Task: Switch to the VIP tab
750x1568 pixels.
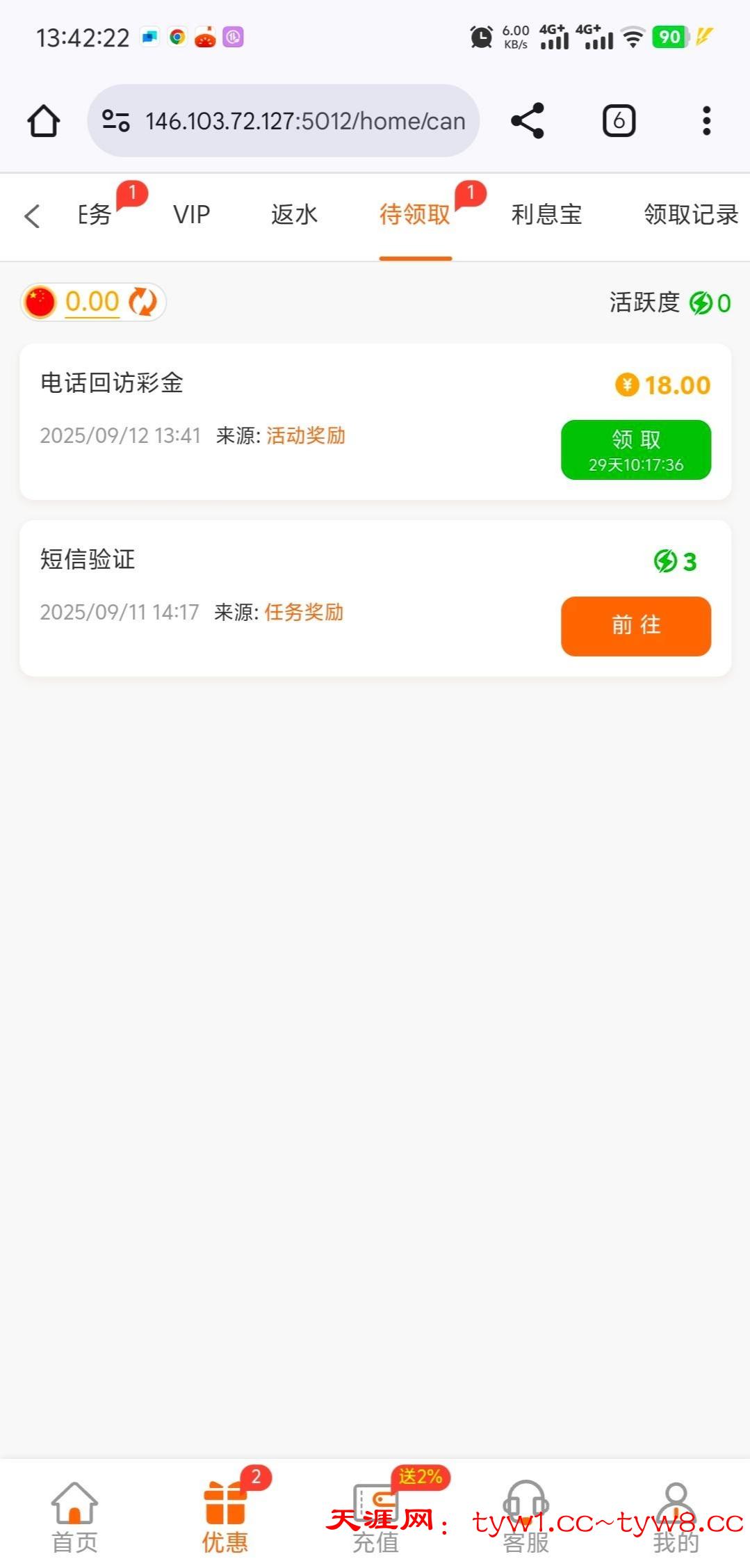Action: tap(191, 215)
